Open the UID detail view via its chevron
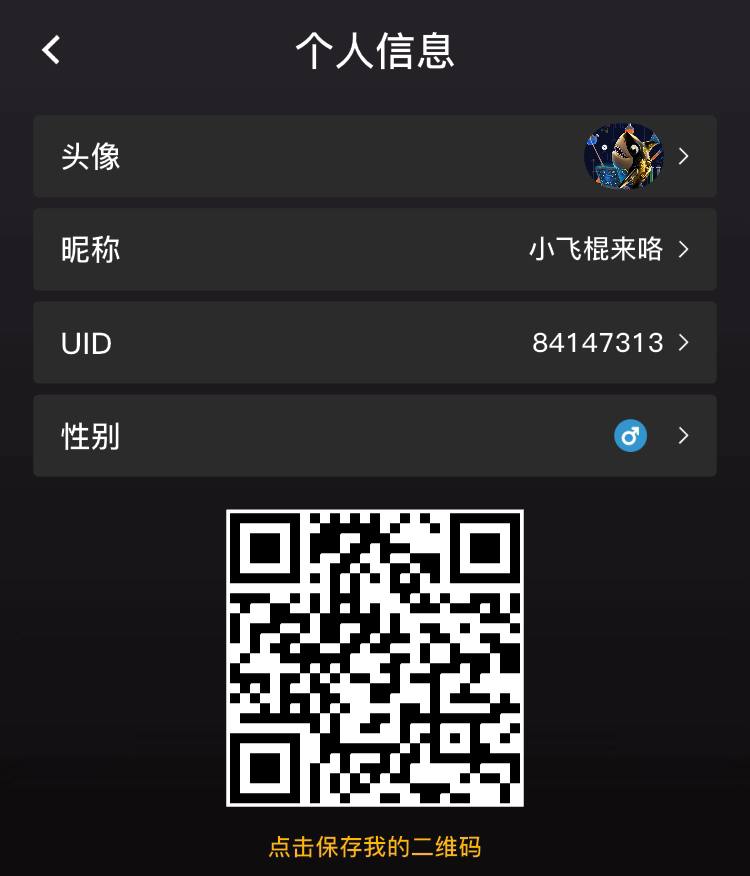 click(684, 343)
